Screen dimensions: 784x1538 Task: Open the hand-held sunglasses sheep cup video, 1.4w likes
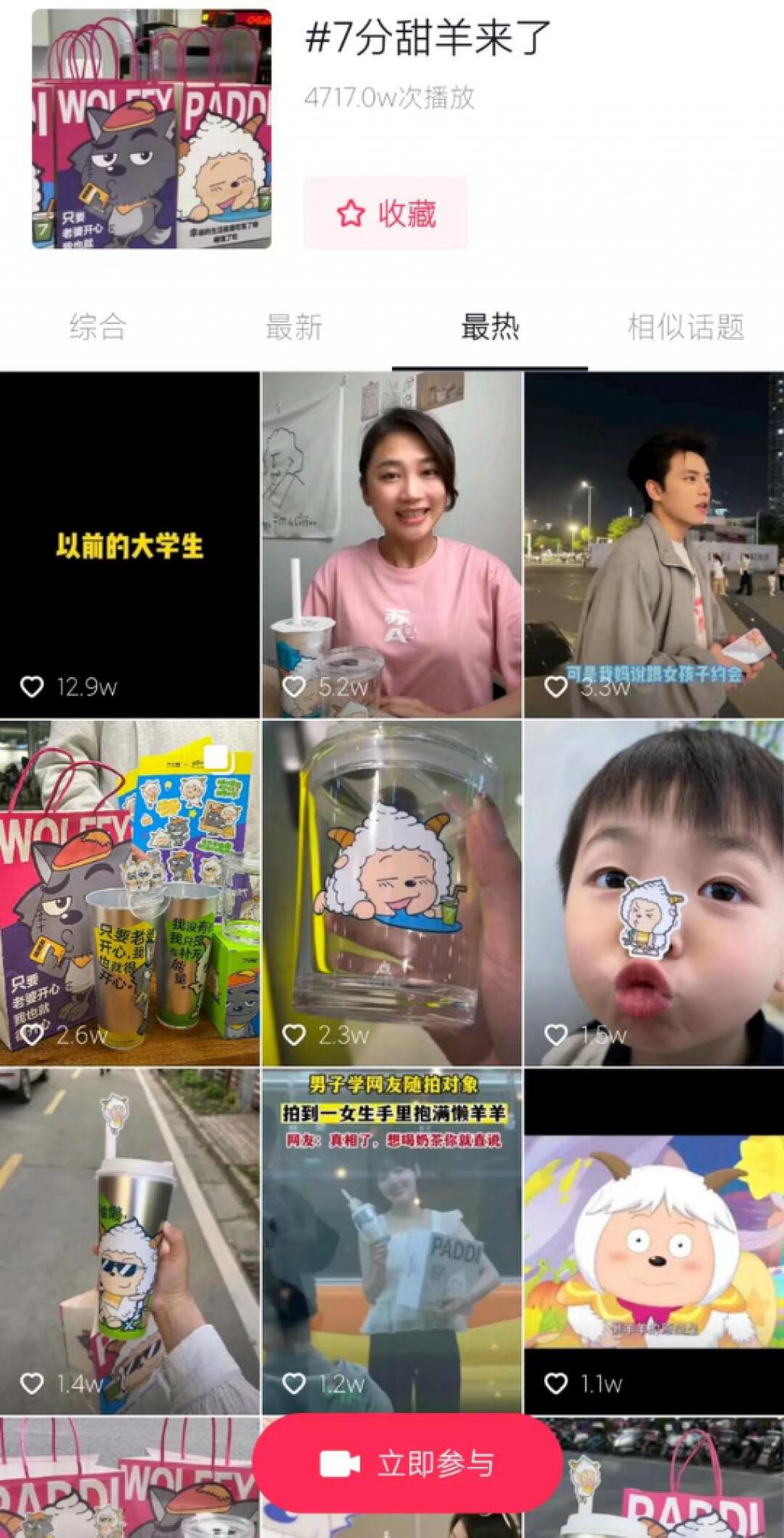[129, 1241]
